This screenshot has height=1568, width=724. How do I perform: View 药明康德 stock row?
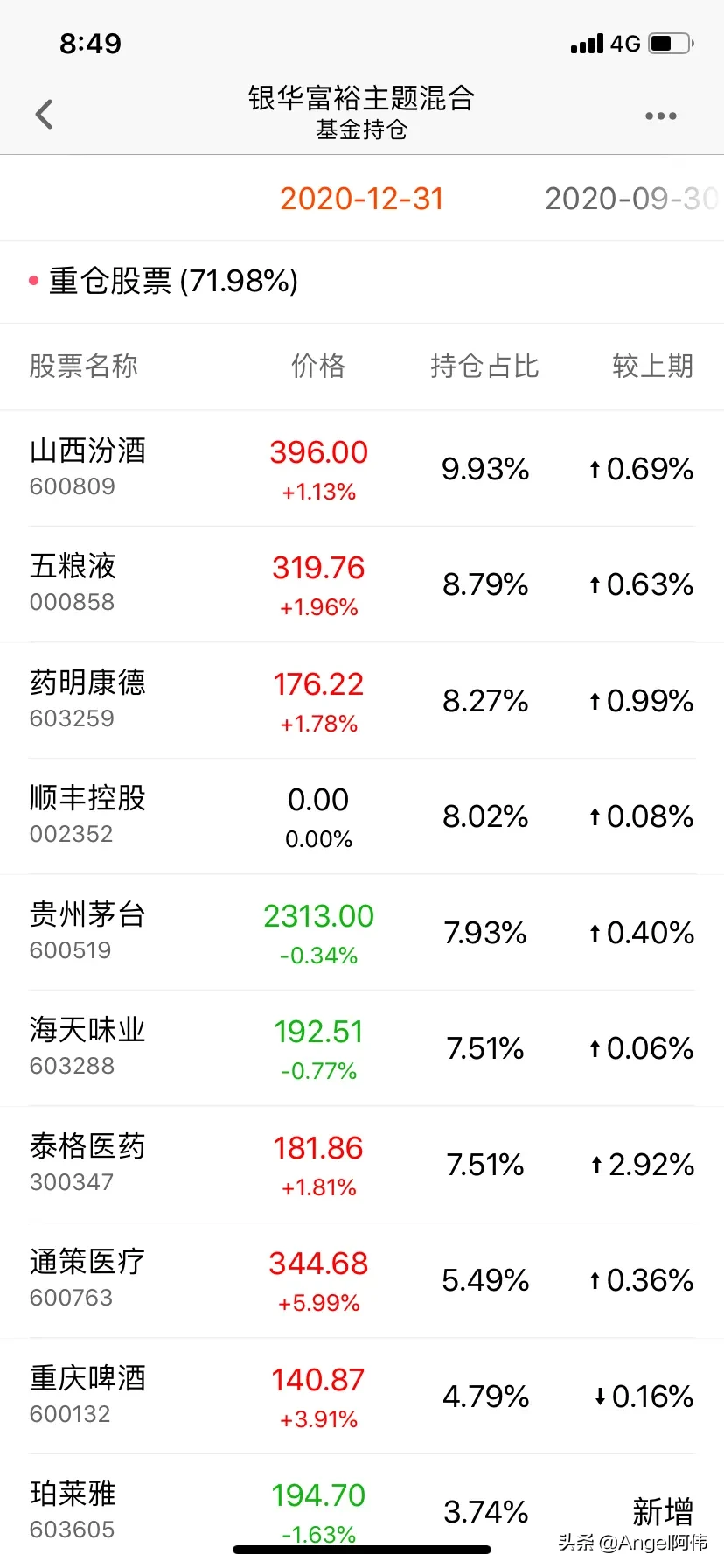click(87, 699)
